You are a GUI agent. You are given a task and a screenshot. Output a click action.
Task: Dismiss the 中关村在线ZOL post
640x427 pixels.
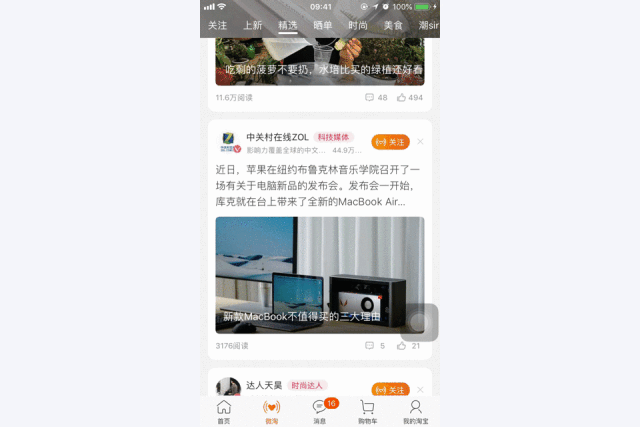[420, 142]
